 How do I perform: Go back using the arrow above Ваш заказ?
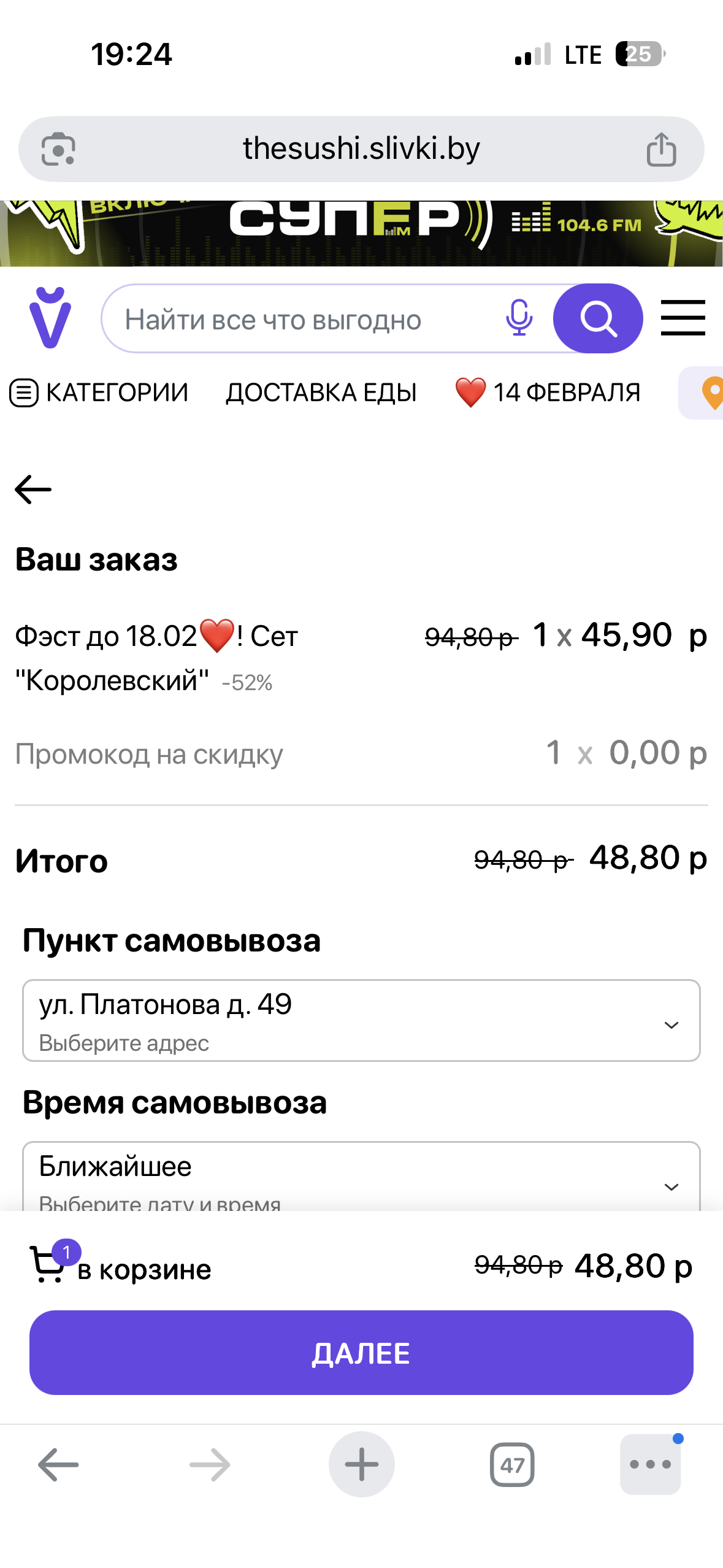click(33, 490)
